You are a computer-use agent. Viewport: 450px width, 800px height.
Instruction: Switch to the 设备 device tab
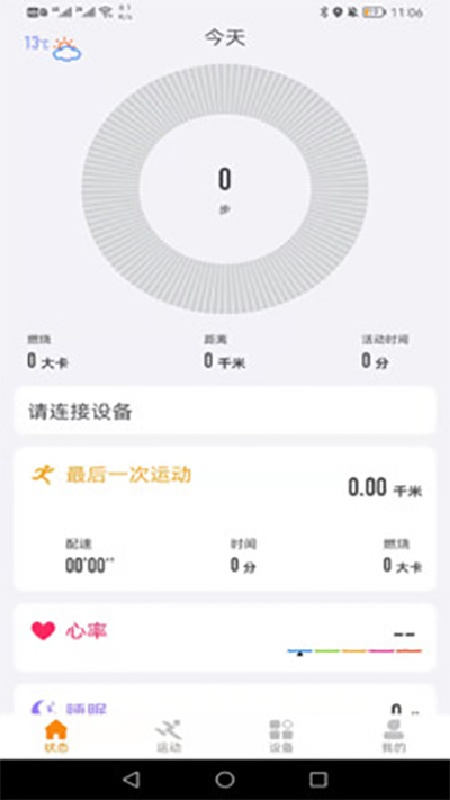pos(281,736)
